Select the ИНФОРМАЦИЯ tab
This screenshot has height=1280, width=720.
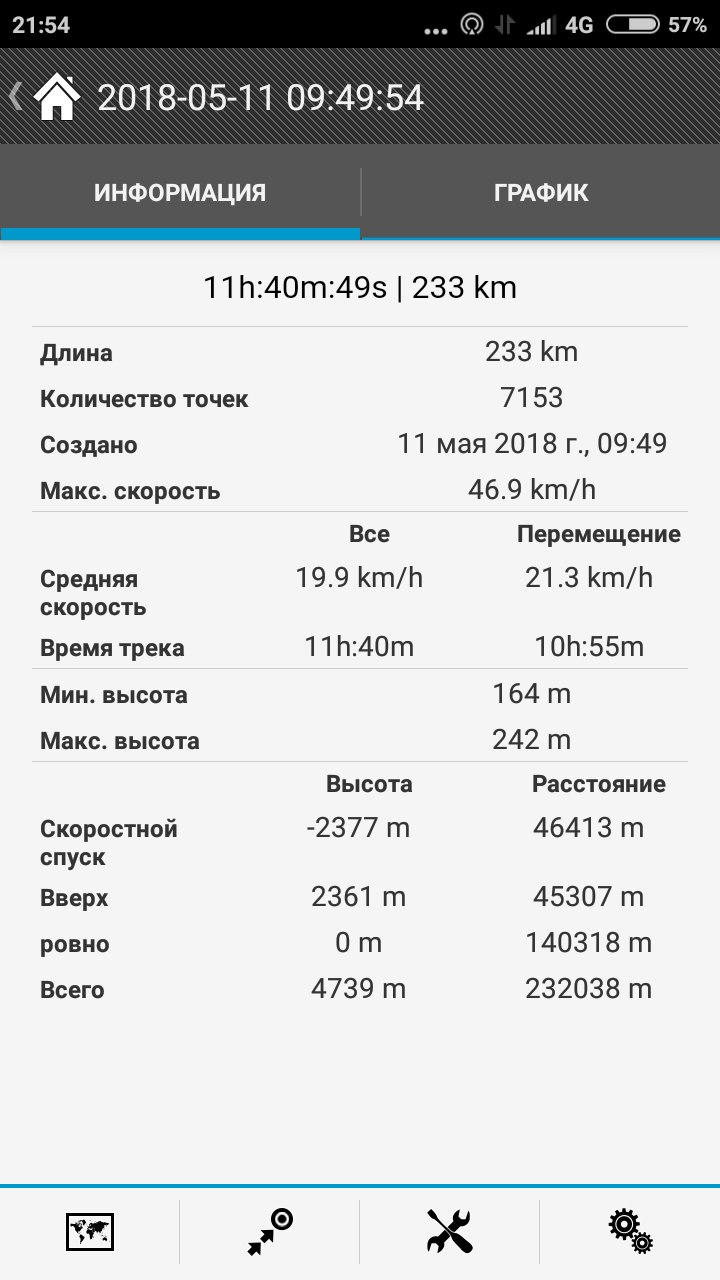pos(180,192)
